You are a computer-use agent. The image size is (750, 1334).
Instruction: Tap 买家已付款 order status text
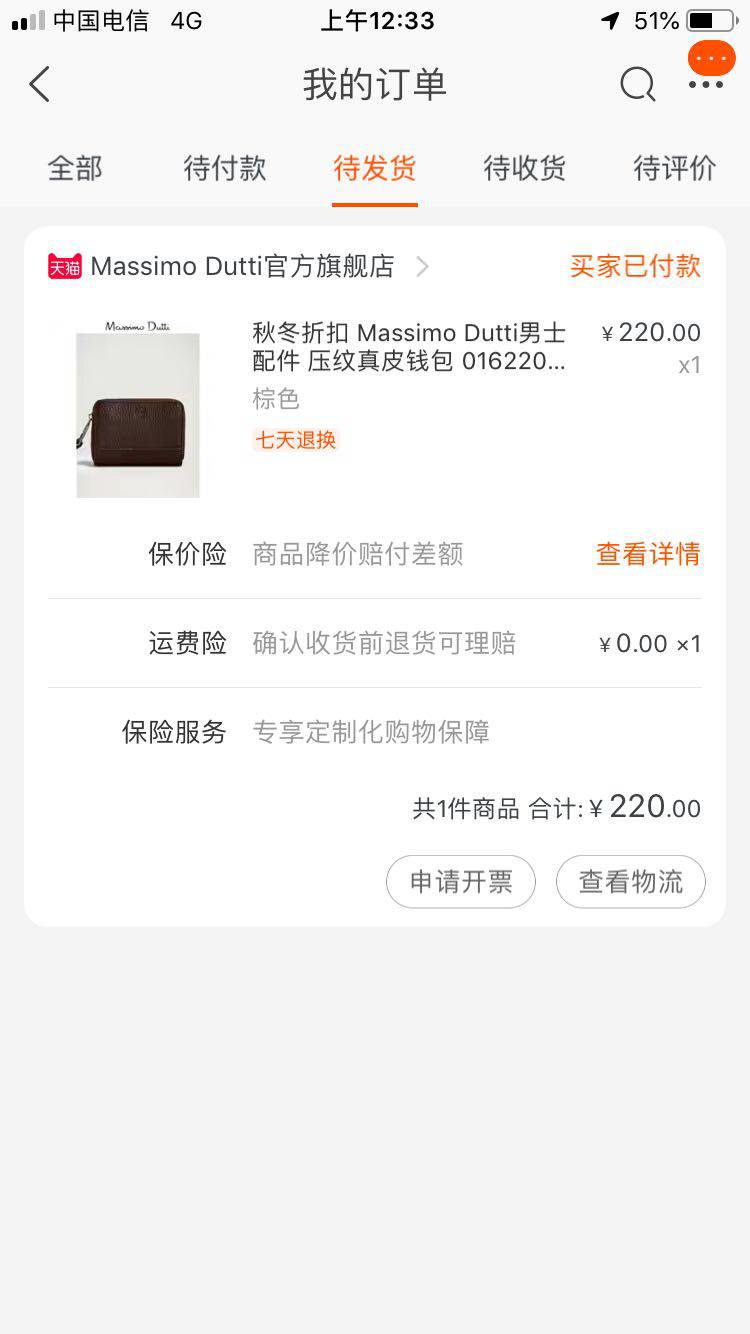(x=634, y=266)
